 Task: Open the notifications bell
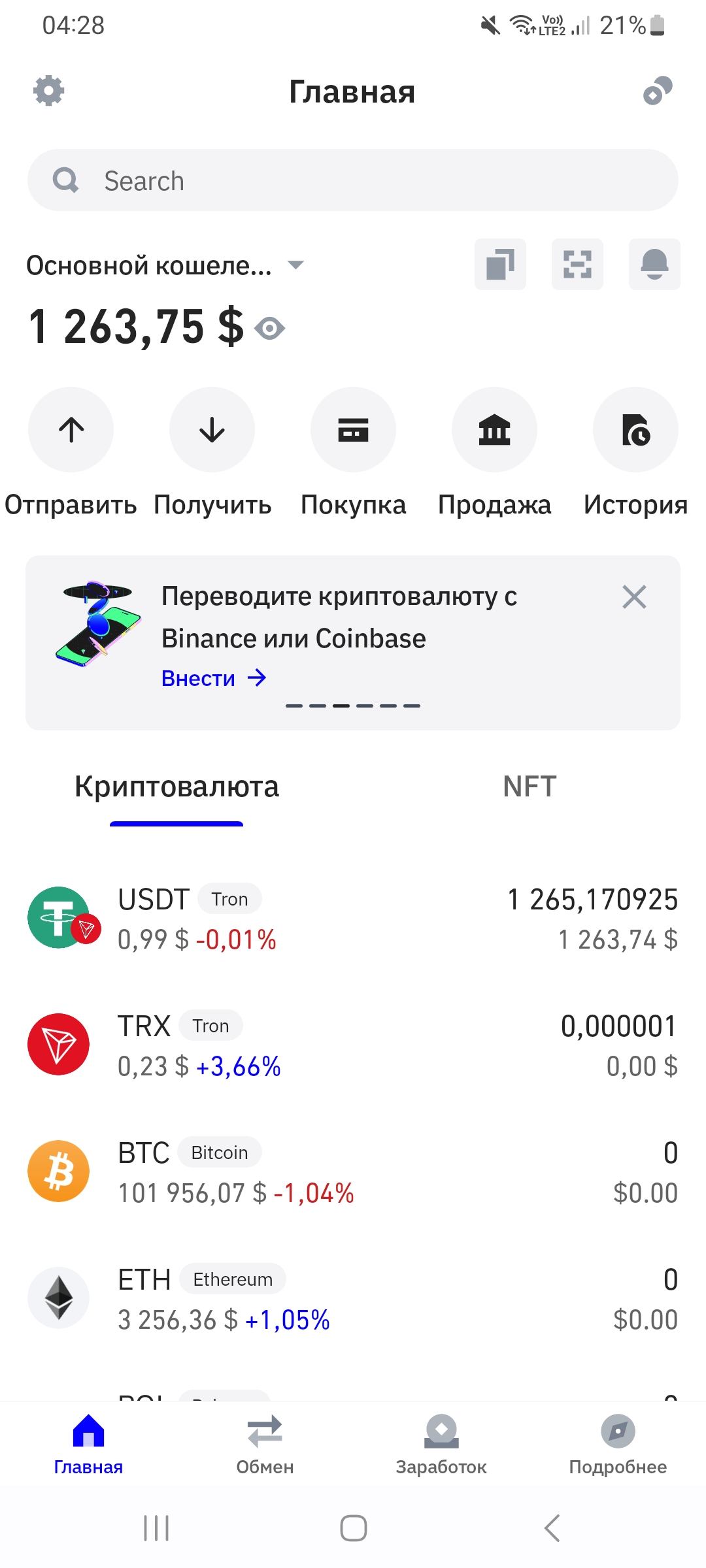click(x=654, y=264)
